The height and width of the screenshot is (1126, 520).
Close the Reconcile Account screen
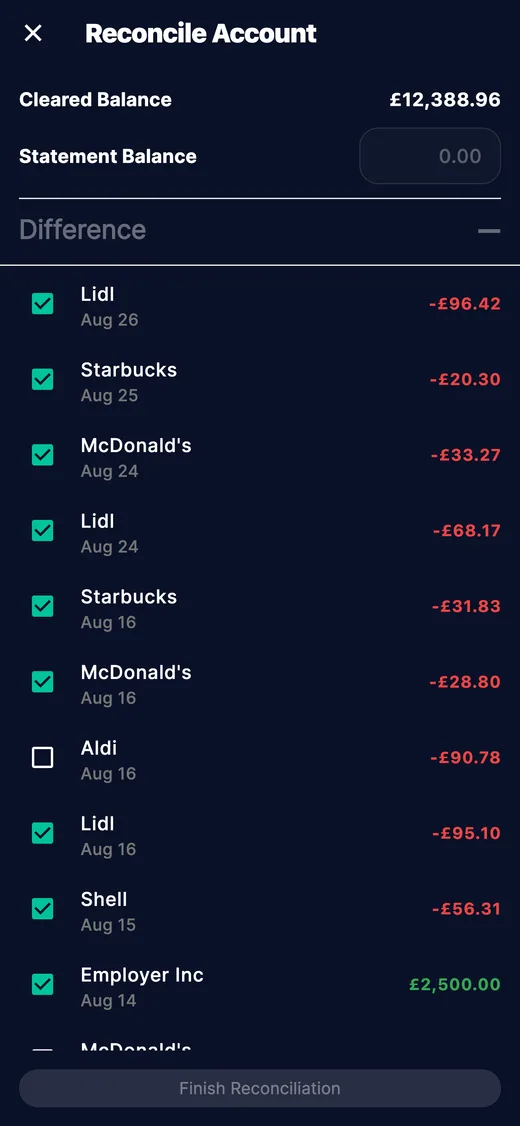pos(33,33)
